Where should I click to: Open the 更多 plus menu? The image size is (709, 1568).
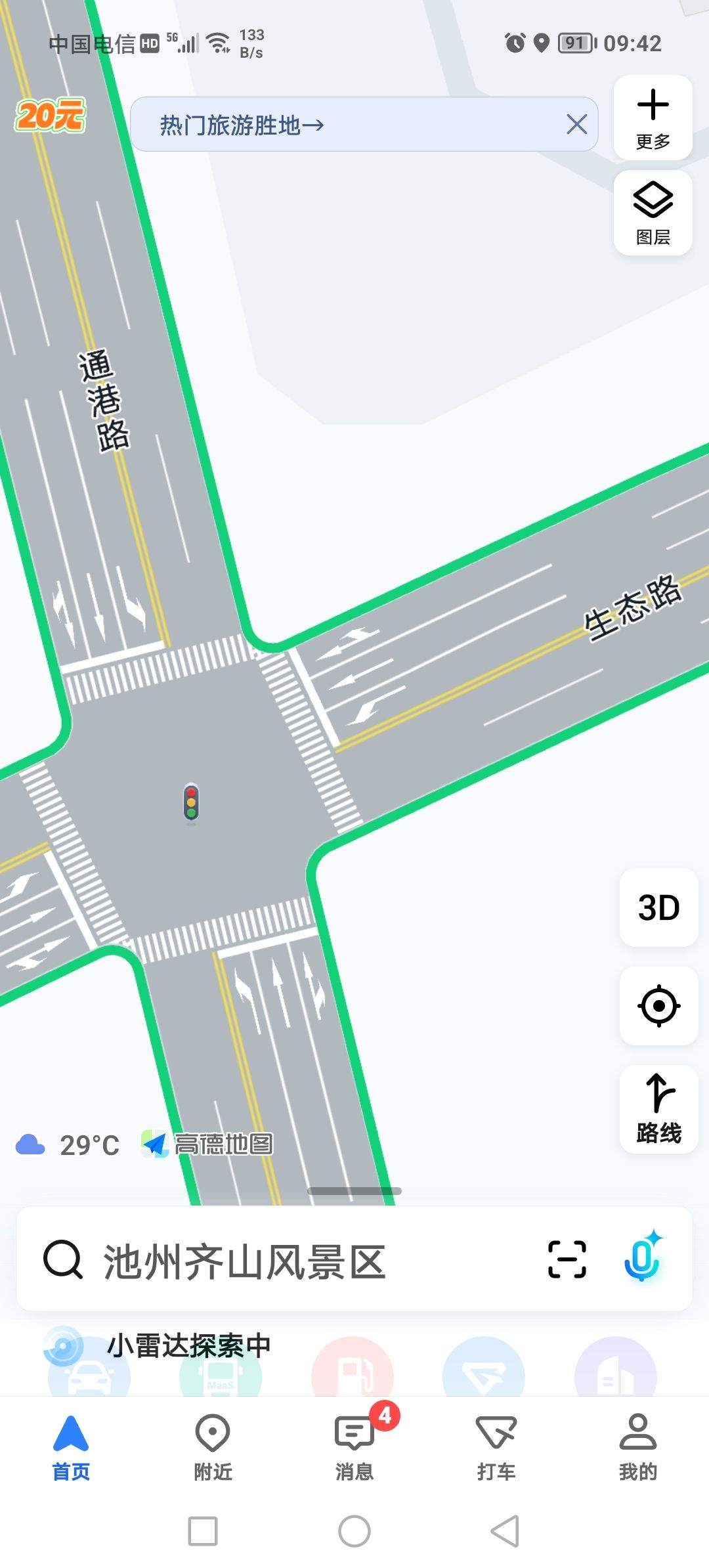pos(653,117)
